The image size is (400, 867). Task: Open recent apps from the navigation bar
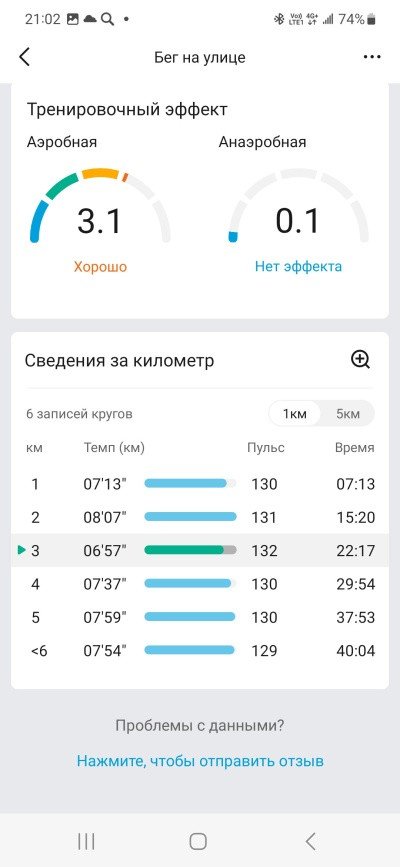point(86,842)
